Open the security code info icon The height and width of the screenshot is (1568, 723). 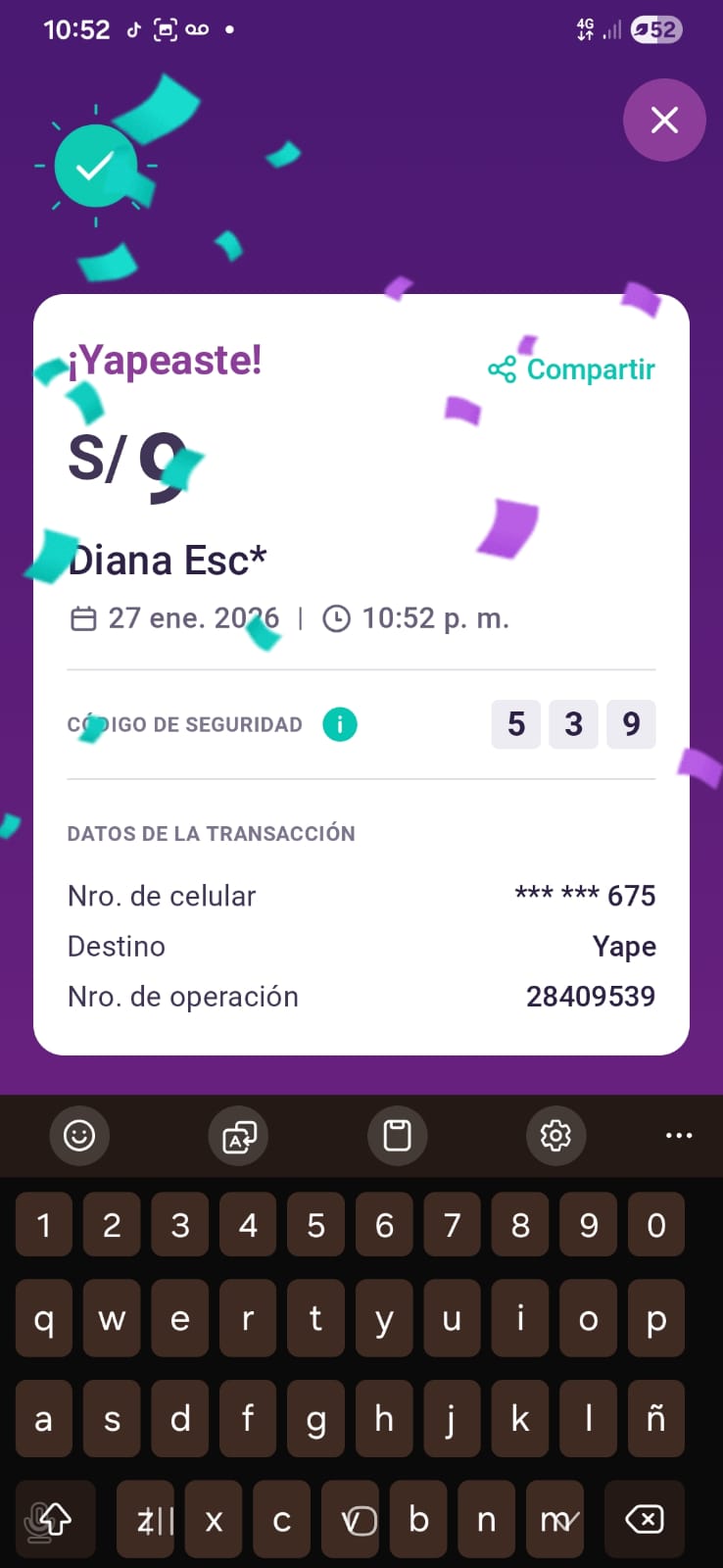[340, 725]
